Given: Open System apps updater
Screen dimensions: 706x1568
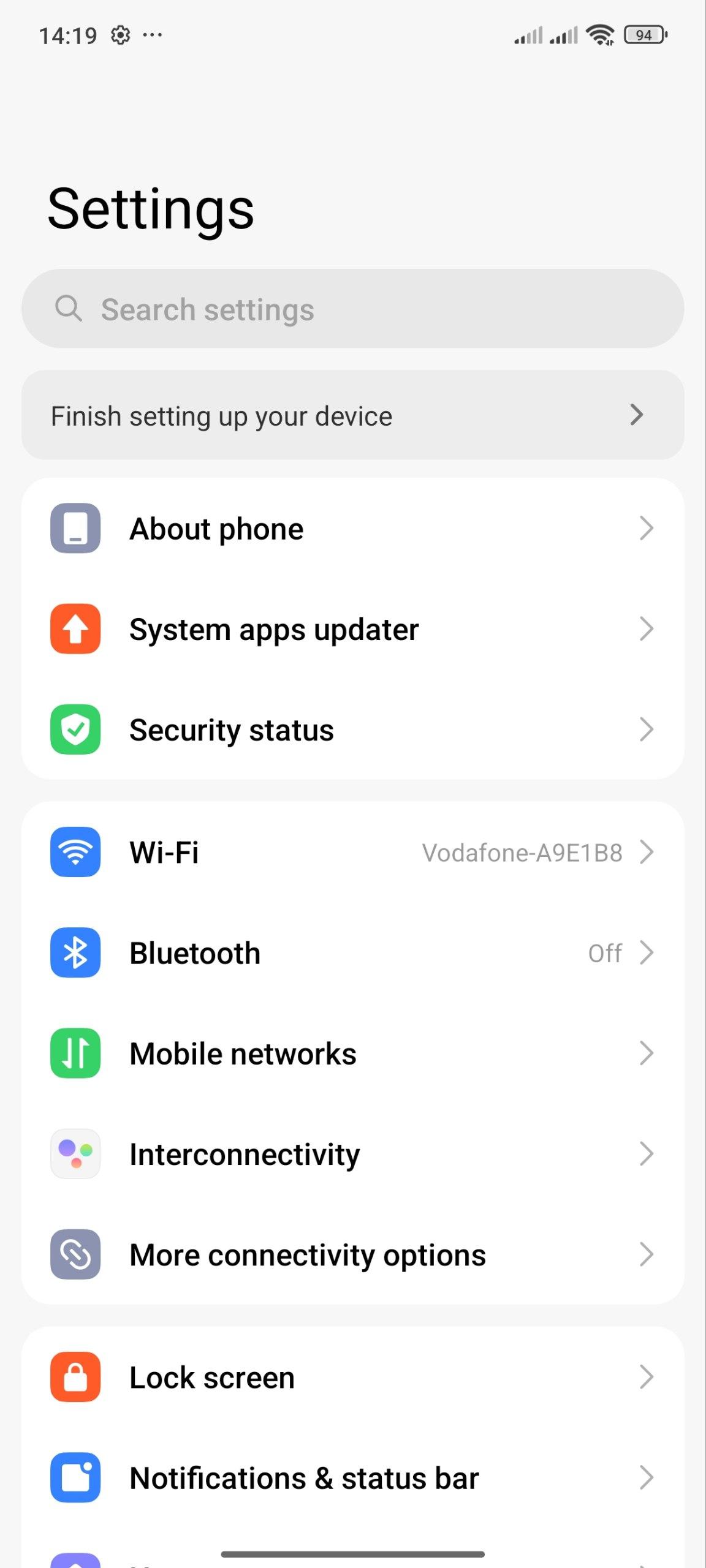Looking at the screenshot, I should [x=352, y=629].
